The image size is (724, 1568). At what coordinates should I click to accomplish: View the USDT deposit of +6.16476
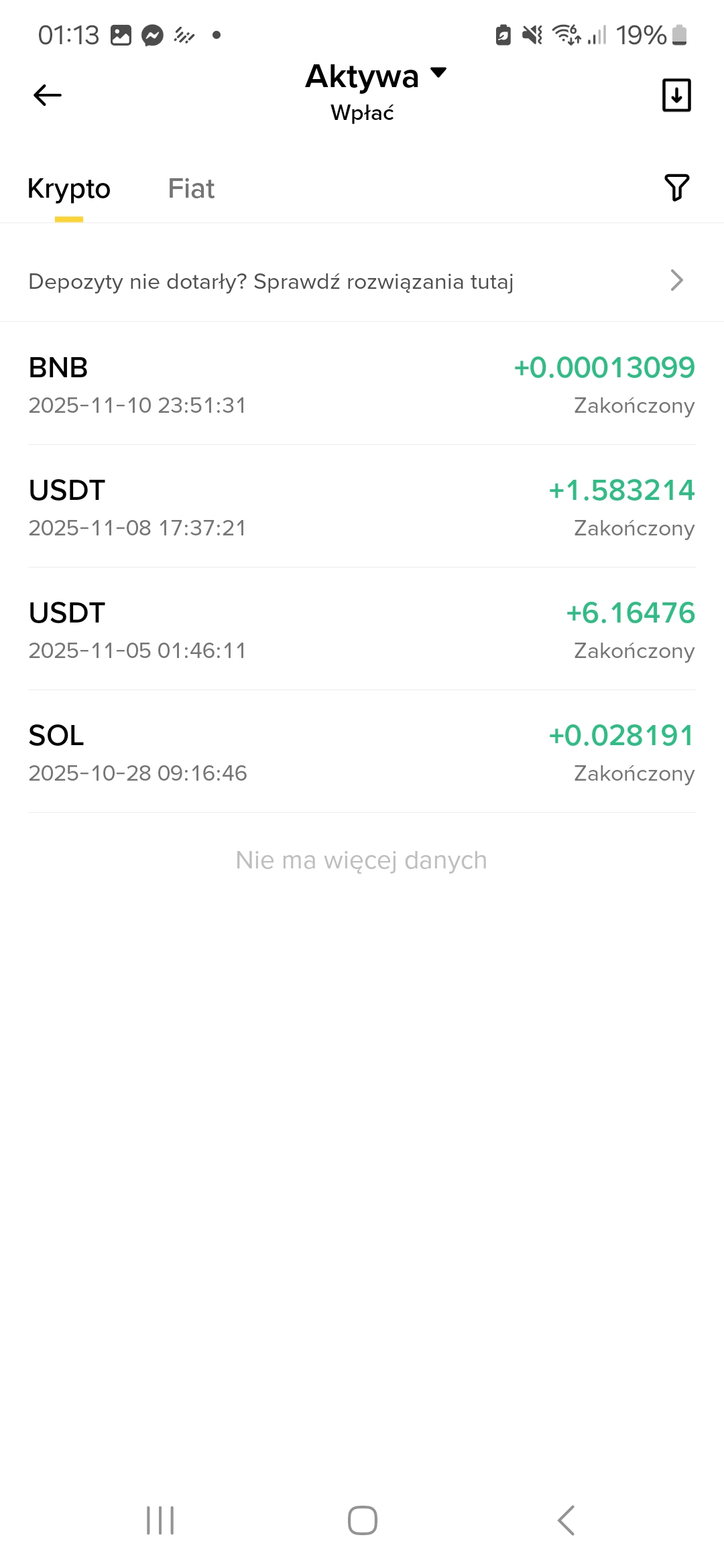[x=362, y=630]
